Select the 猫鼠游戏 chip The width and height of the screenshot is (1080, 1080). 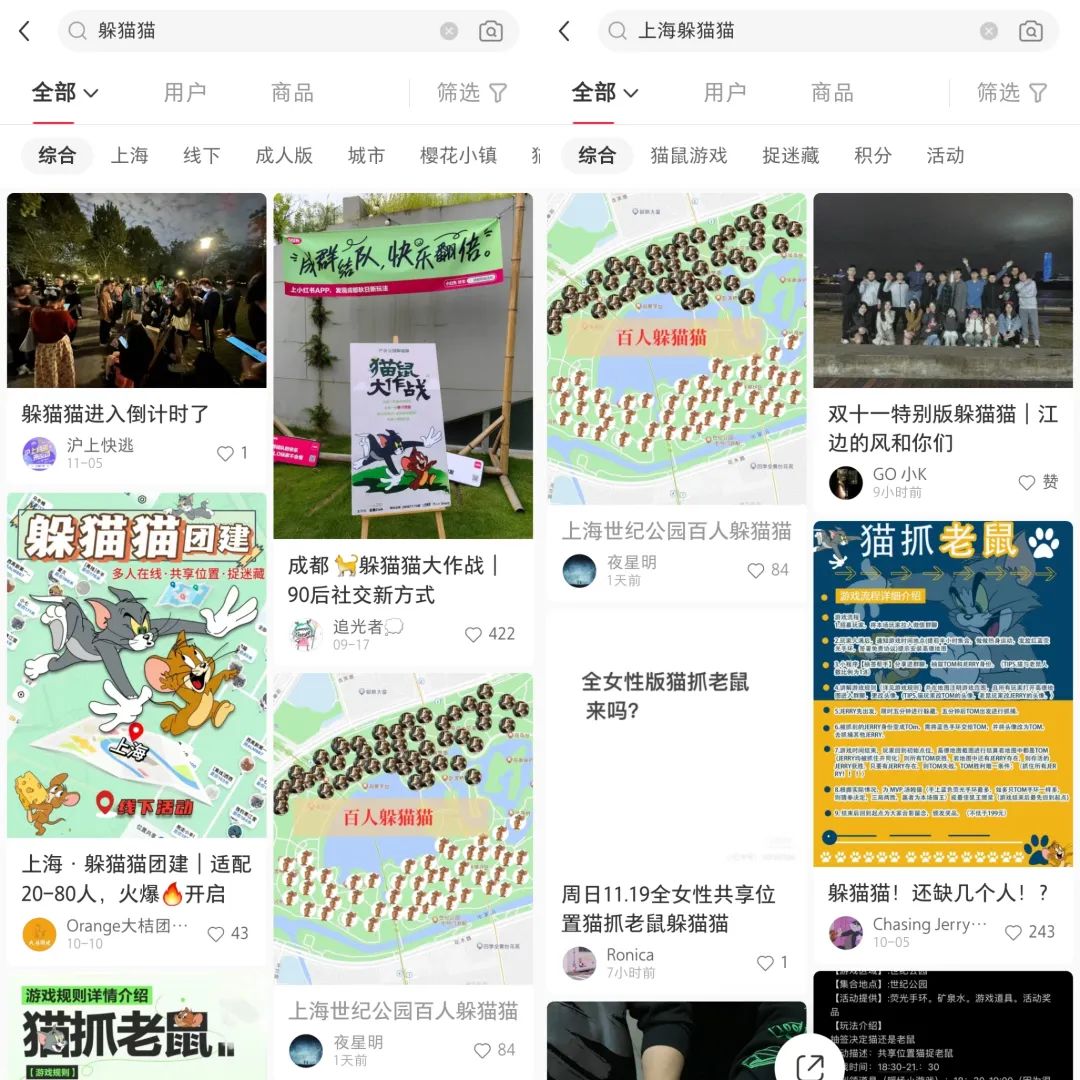pyautogui.click(x=688, y=155)
